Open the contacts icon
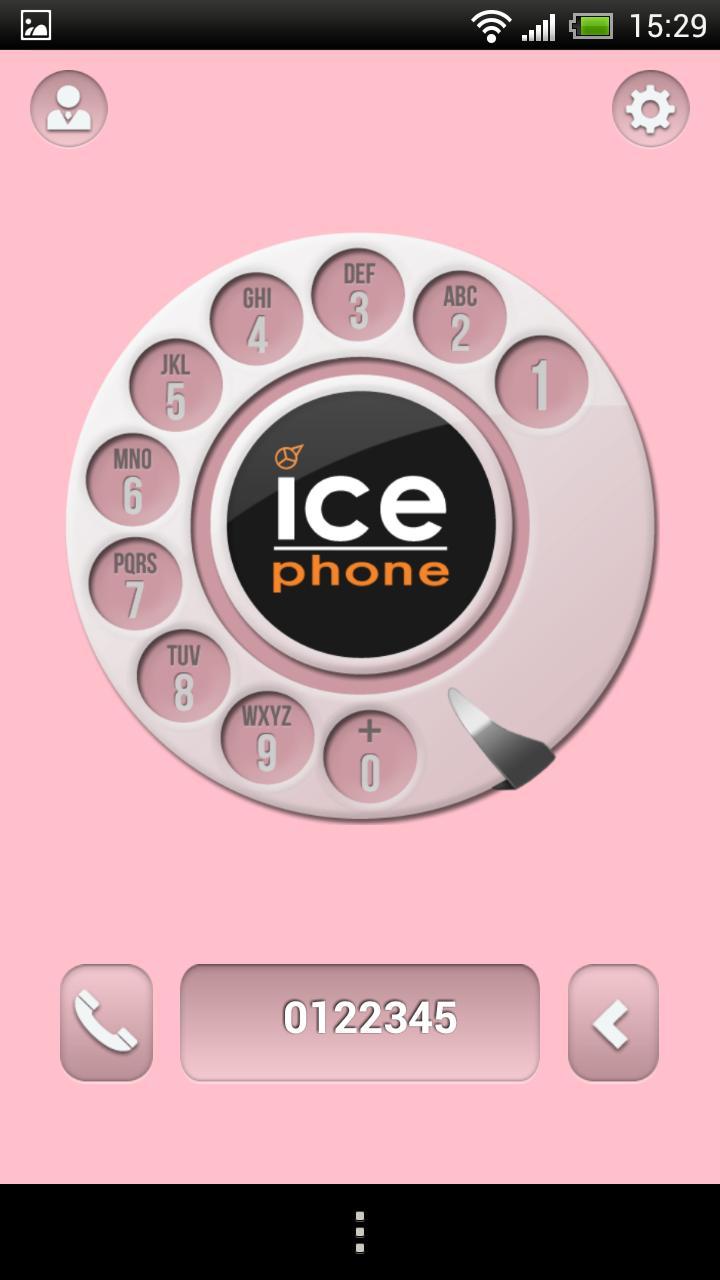This screenshot has height=1280, width=720. [x=69, y=109]
